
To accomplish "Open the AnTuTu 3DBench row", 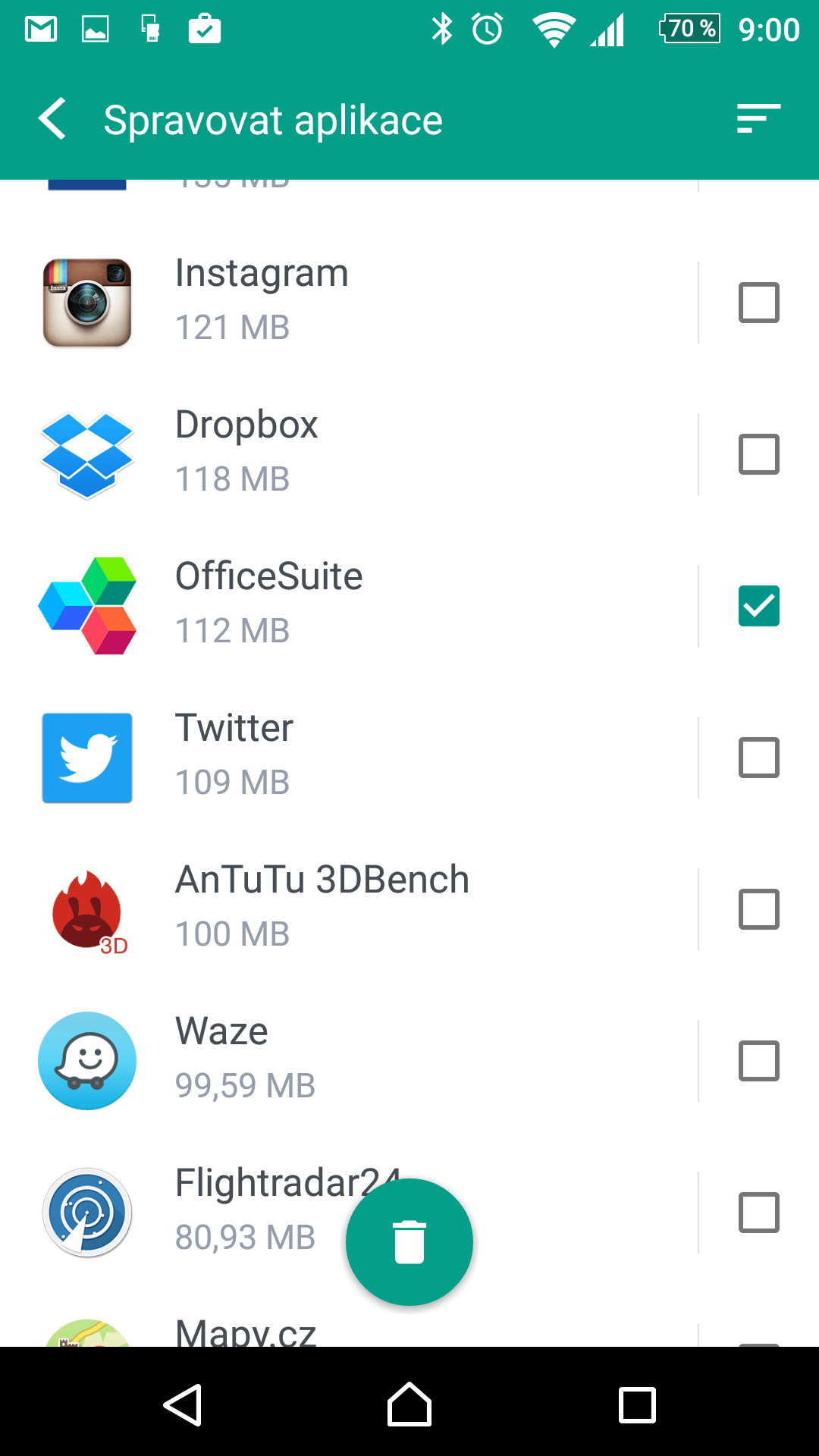I will click(x=349, y=909).
